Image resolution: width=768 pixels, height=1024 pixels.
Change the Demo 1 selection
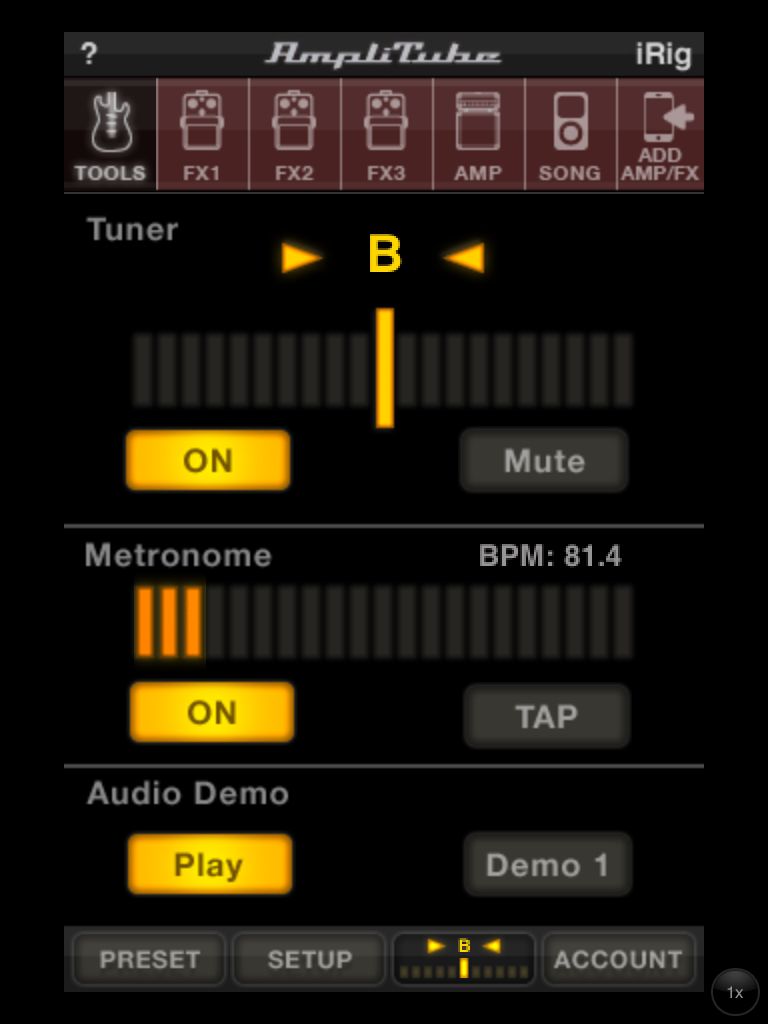[x=547, y=864]
